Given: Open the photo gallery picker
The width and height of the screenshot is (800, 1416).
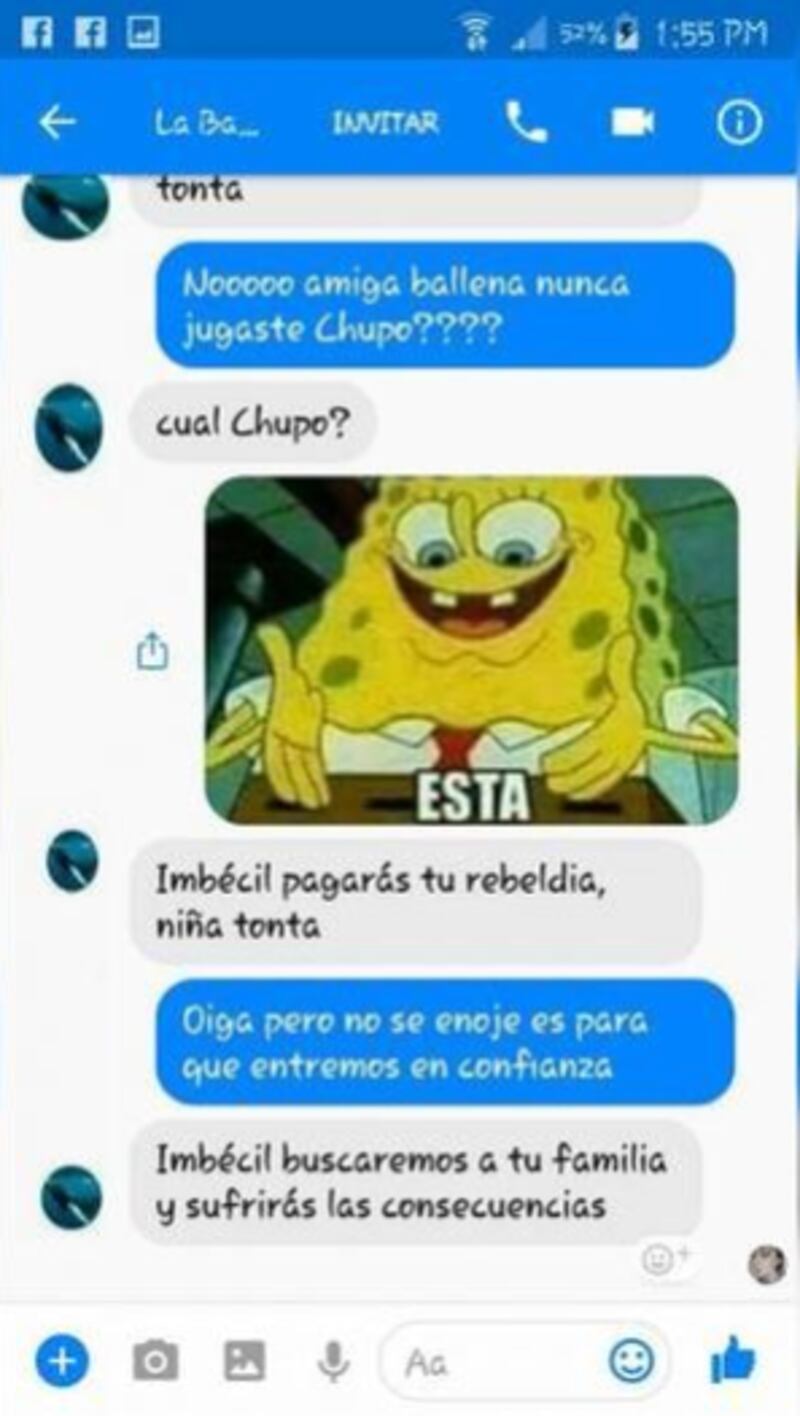Looking at the screenshot, I should click(245, 1361).
